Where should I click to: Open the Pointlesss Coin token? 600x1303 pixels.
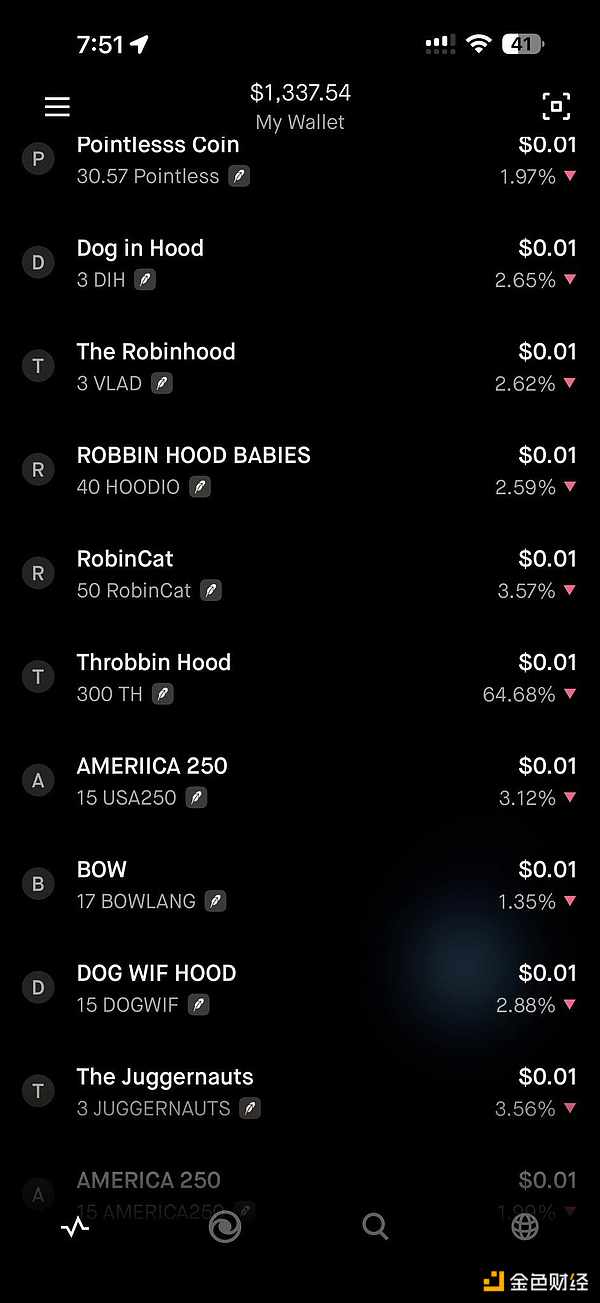pyautogui.click(x=300, y=160)
